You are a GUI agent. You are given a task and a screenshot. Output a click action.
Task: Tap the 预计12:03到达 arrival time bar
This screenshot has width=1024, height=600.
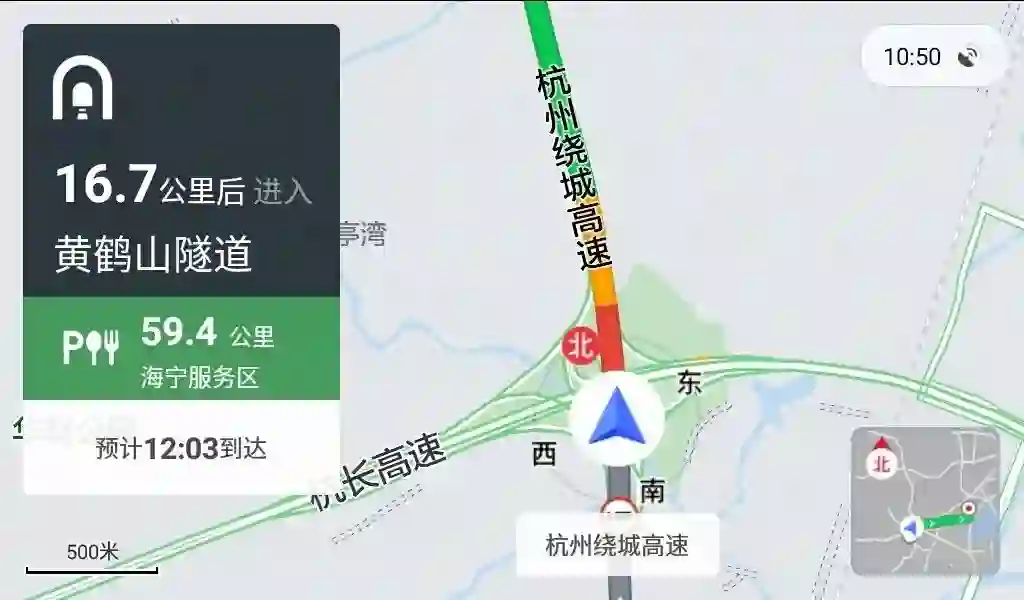[181, 448]
